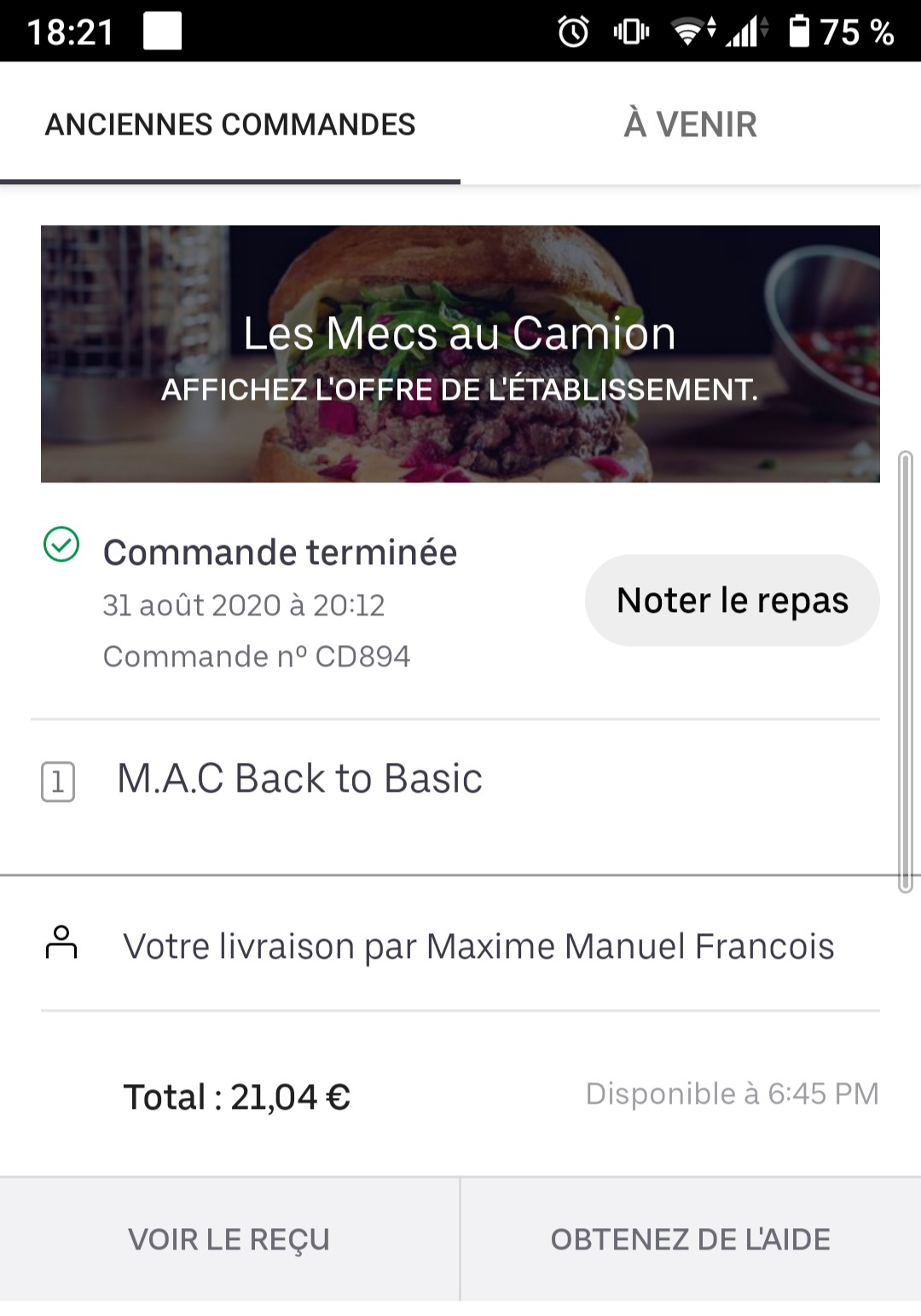
Task: Get help via Obtenez de l'aide
Action: tap(690, 1238)
